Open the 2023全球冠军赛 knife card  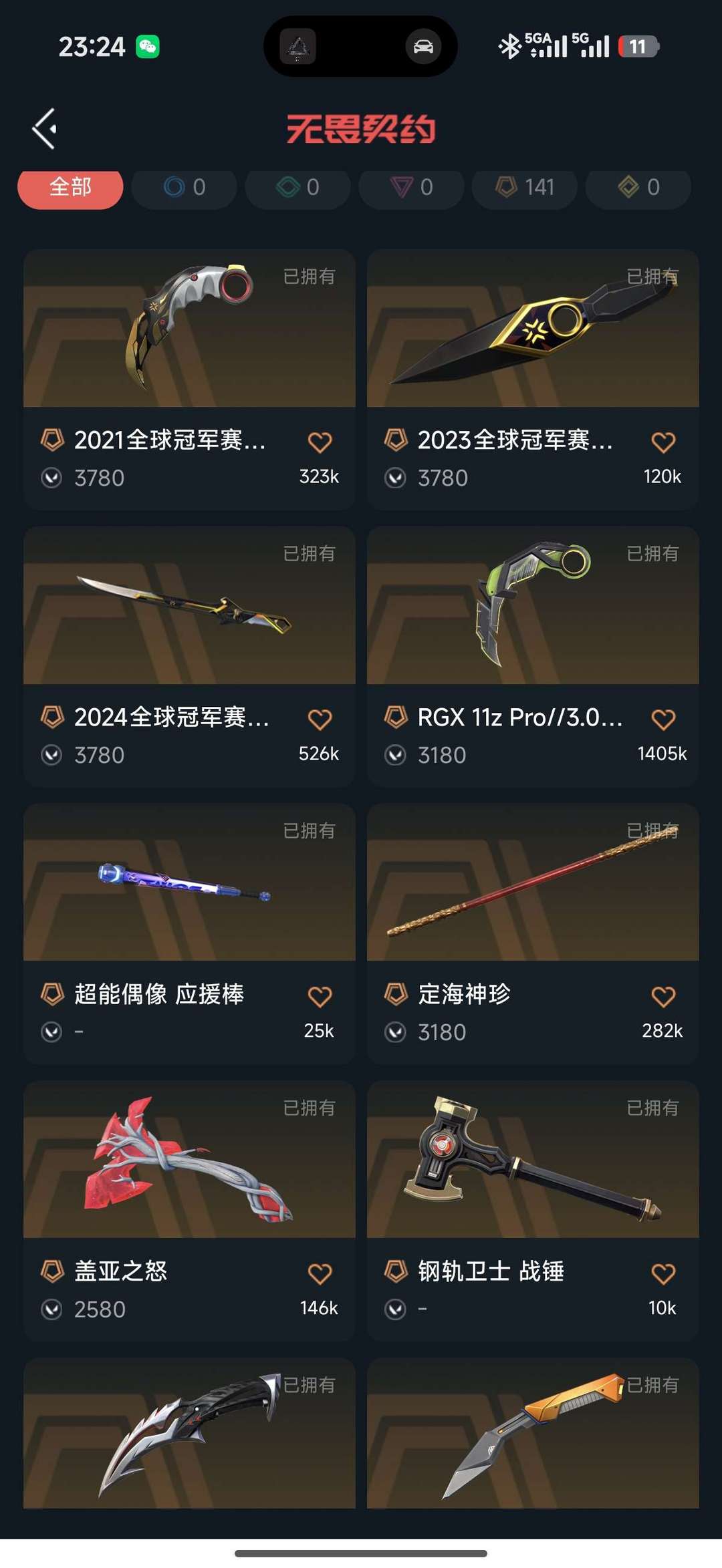point(533,329)
